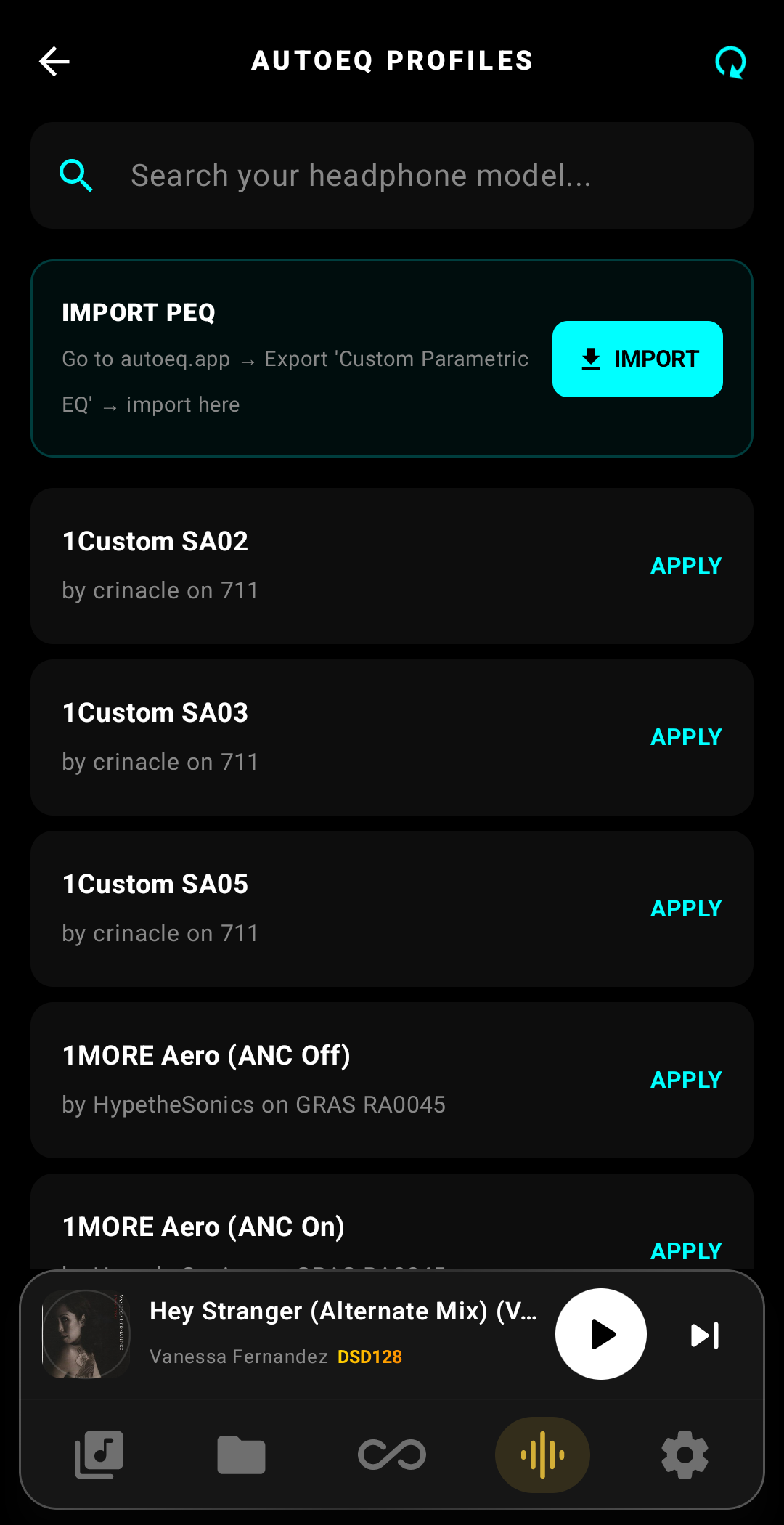
Task: Apply the 1MORE Aero (ANC Off) profile
Action: pyautogui.click(x=686, y=1079)
